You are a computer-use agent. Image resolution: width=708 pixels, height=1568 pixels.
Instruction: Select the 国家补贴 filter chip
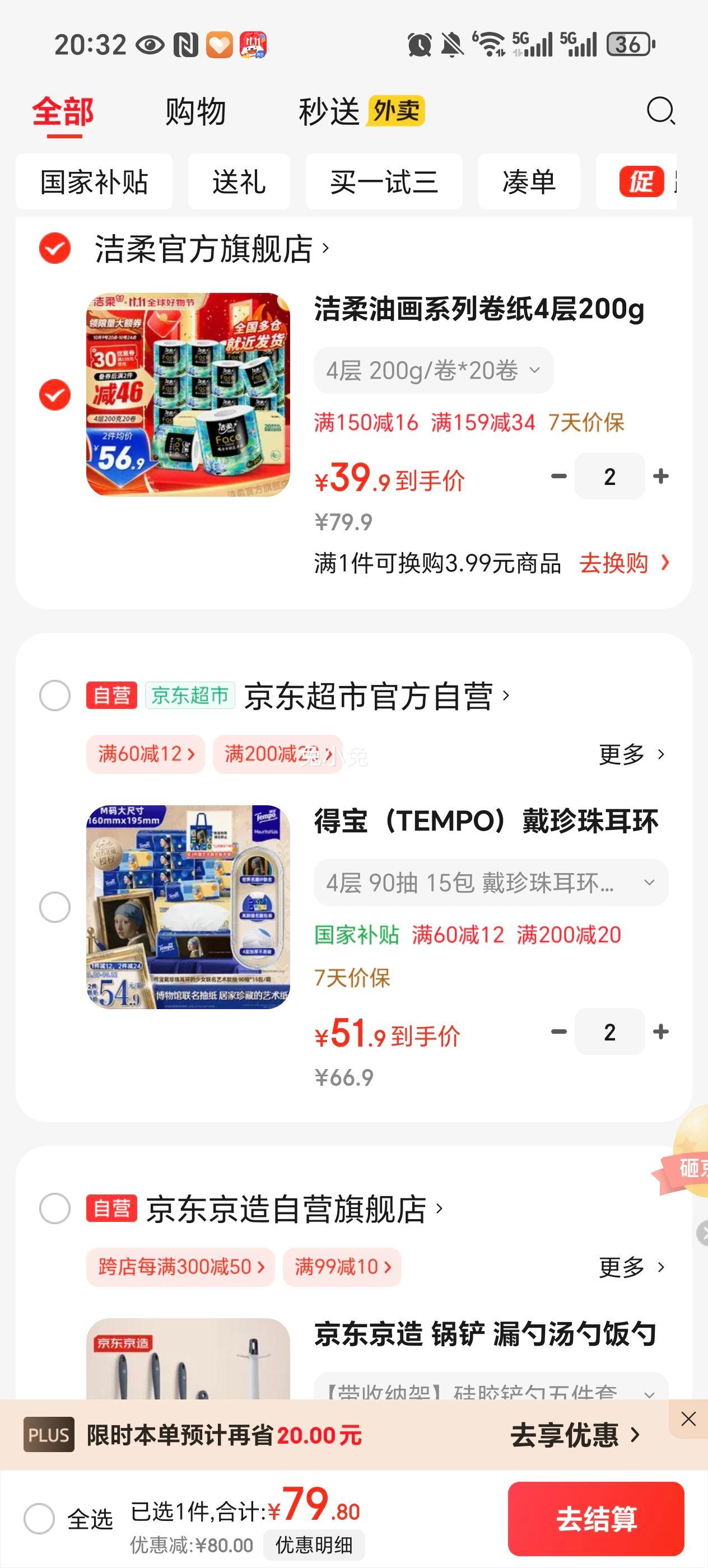(94, 182)
